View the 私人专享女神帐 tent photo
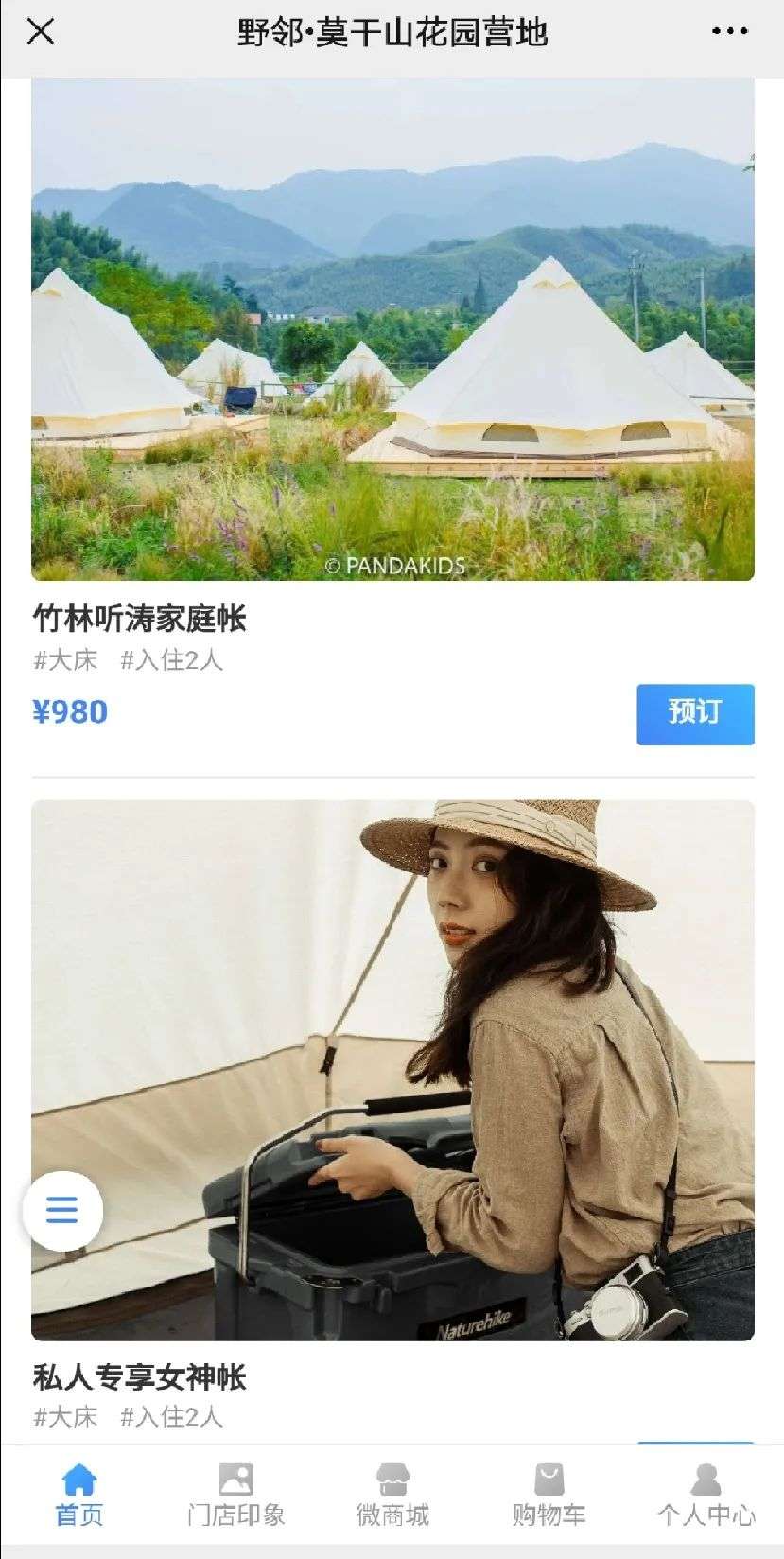 pos(392,1069)
